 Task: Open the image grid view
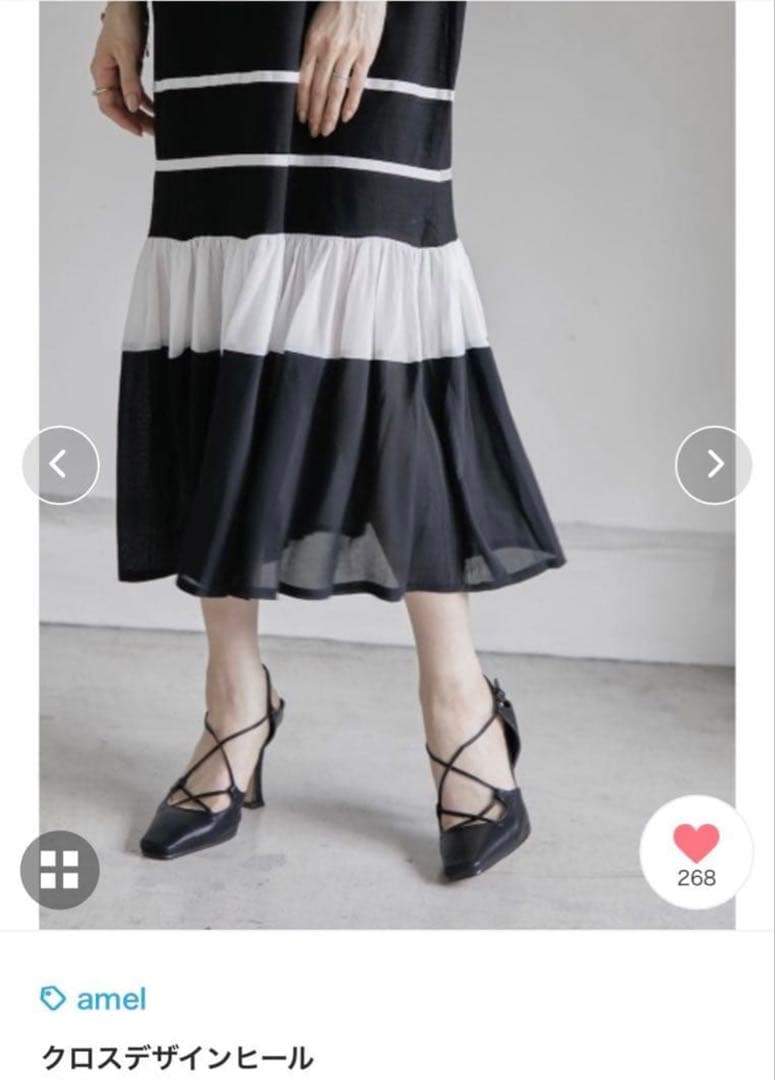tap(60, 870)
